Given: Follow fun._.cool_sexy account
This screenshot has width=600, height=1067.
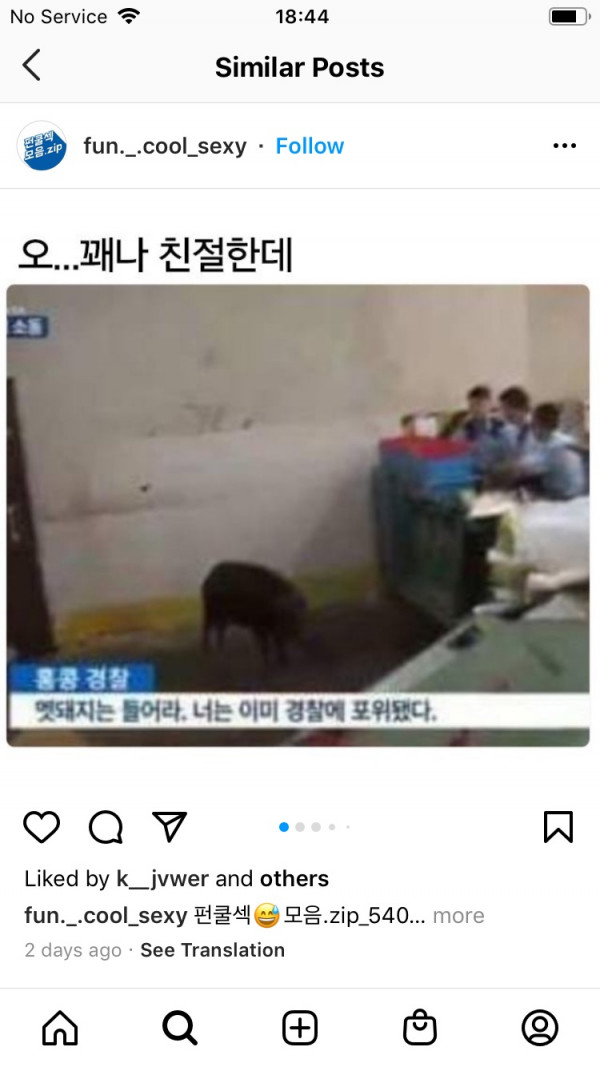Looking at the screenshot, I should point(309,146).
